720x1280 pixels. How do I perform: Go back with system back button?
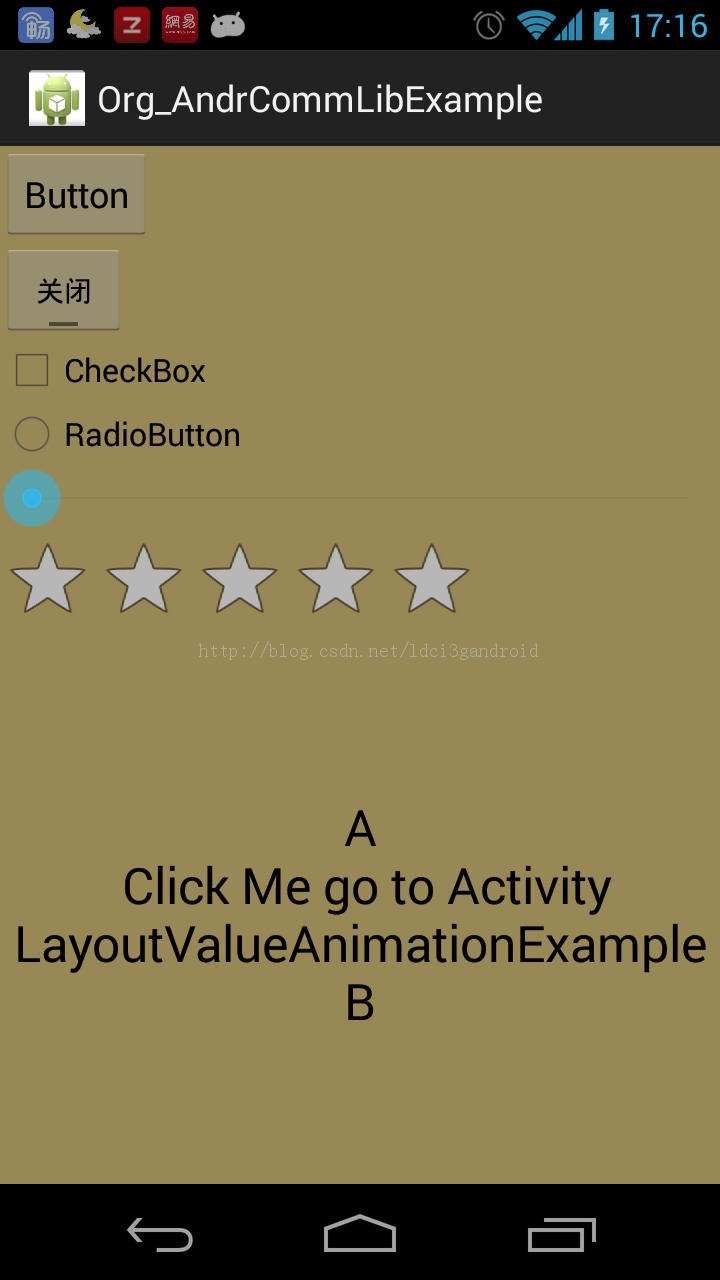pyautogui.click(x=160, y=1234)
